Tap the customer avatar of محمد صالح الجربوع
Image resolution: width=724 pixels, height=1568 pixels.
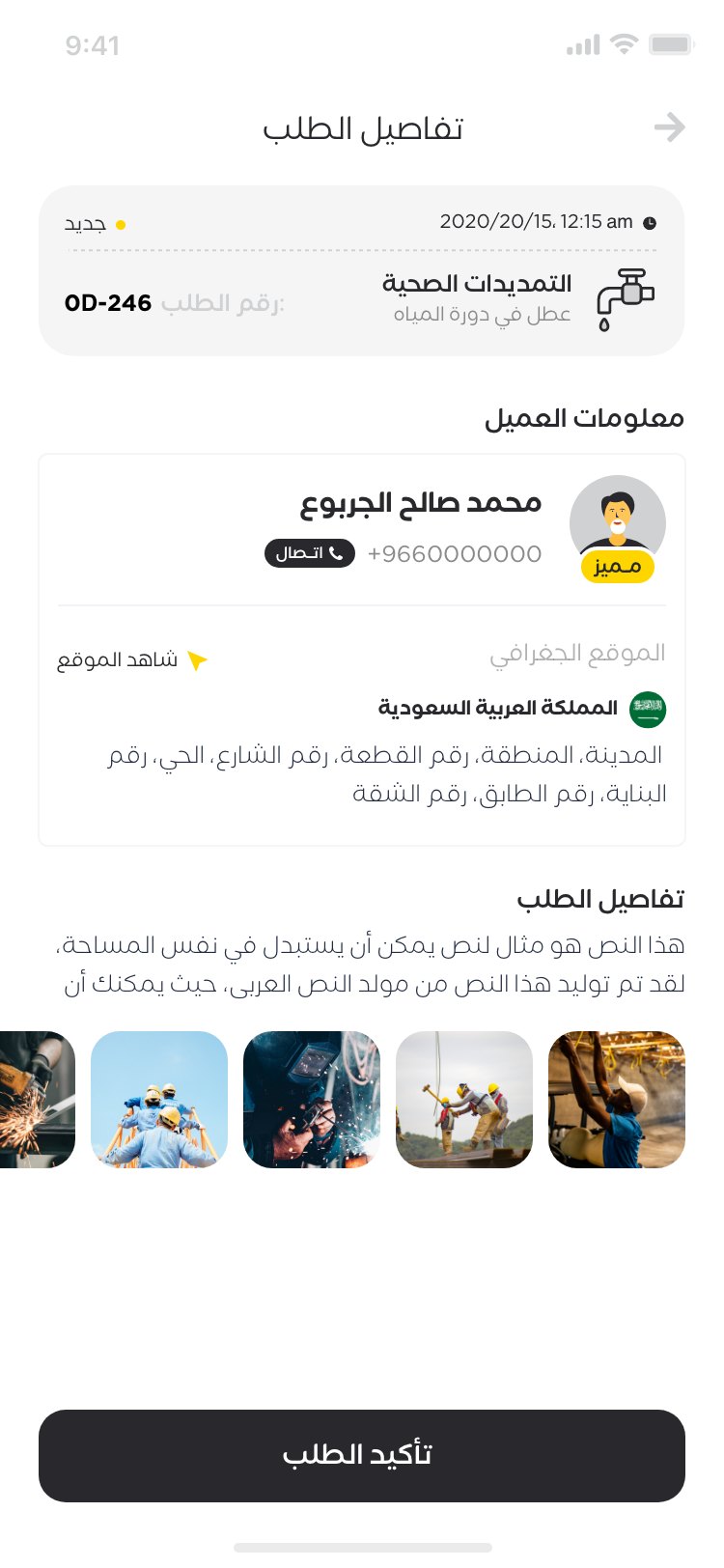[x=618, y=523]
